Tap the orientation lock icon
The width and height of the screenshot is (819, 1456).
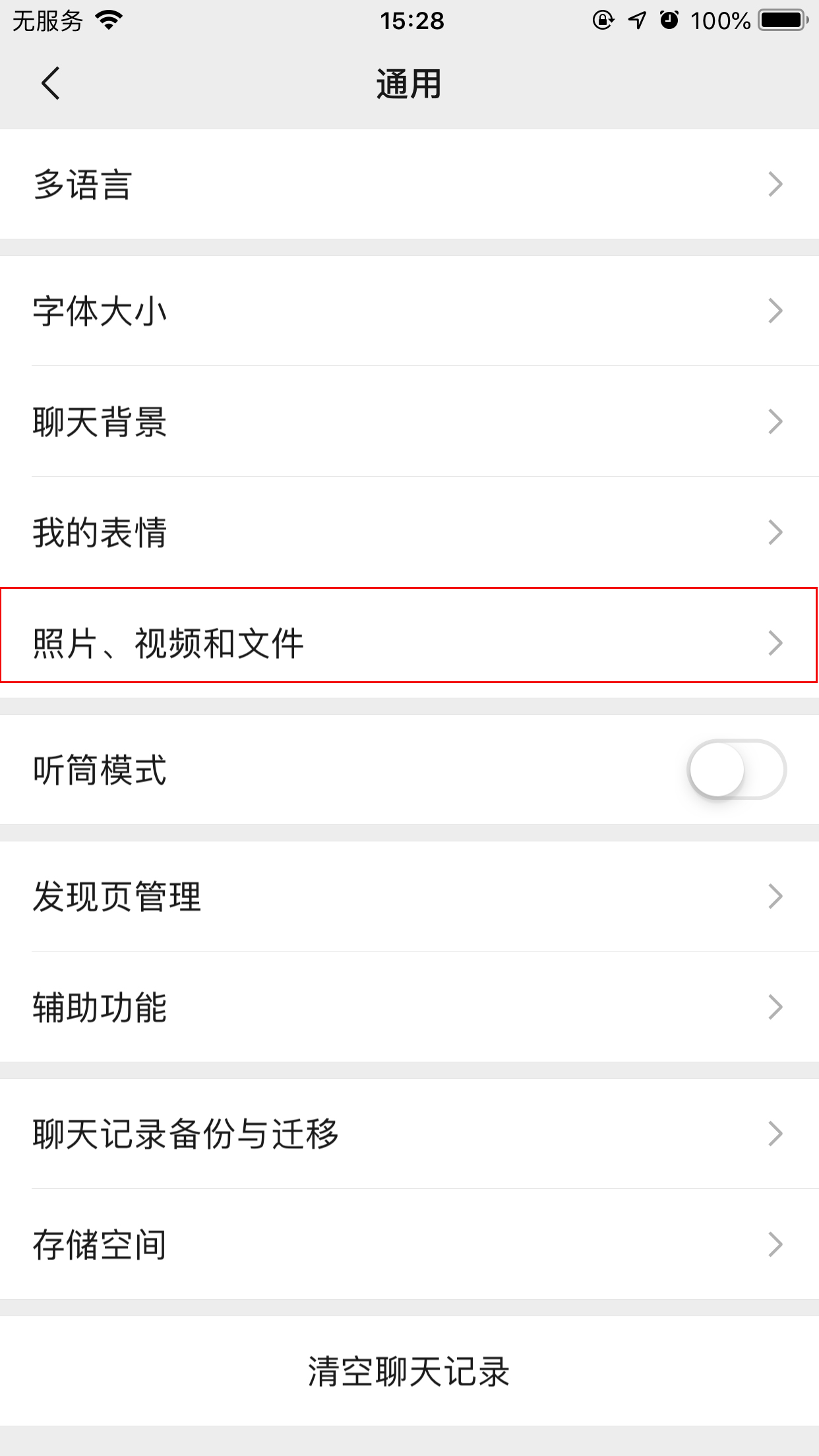coord(604,21)
